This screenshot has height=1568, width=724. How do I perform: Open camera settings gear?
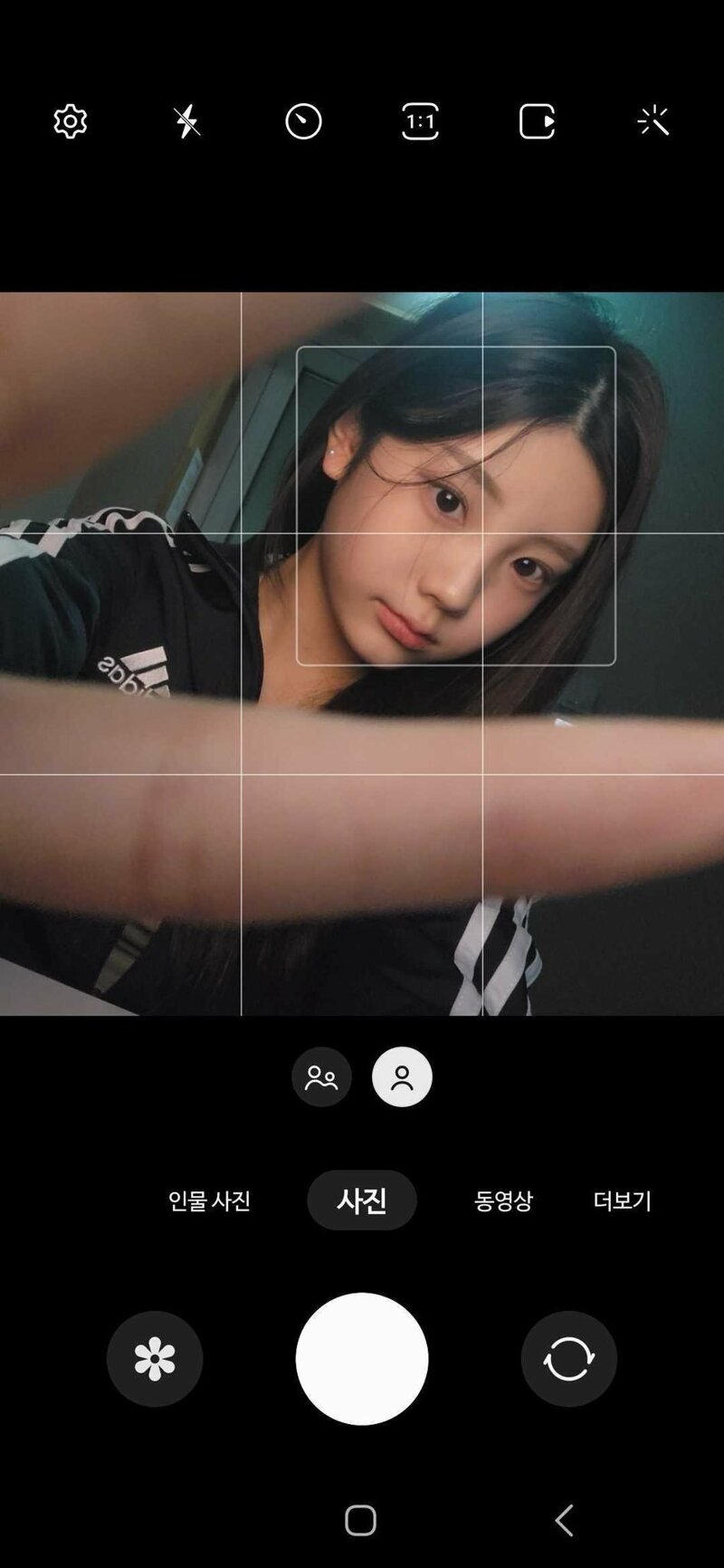(70, 121)
